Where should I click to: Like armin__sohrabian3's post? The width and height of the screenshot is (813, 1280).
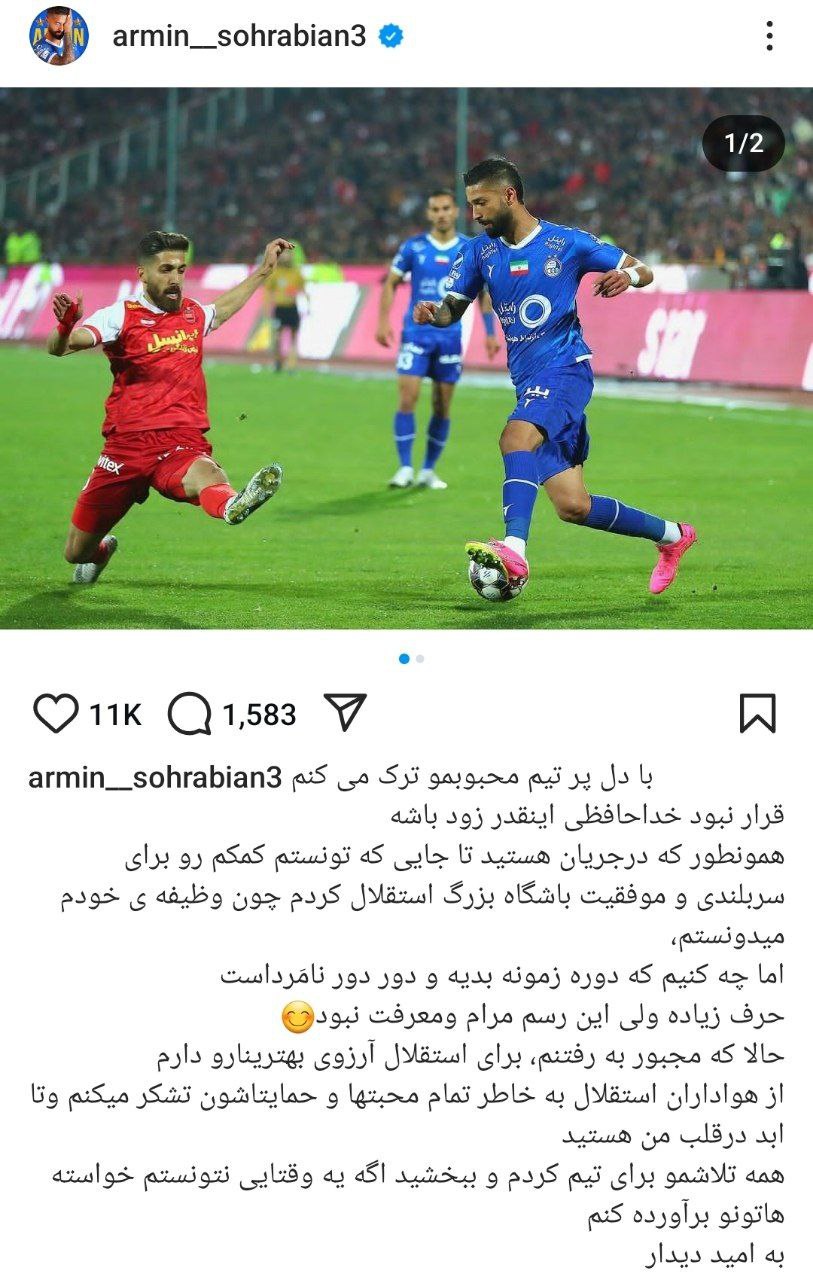[x=55, y=714]
